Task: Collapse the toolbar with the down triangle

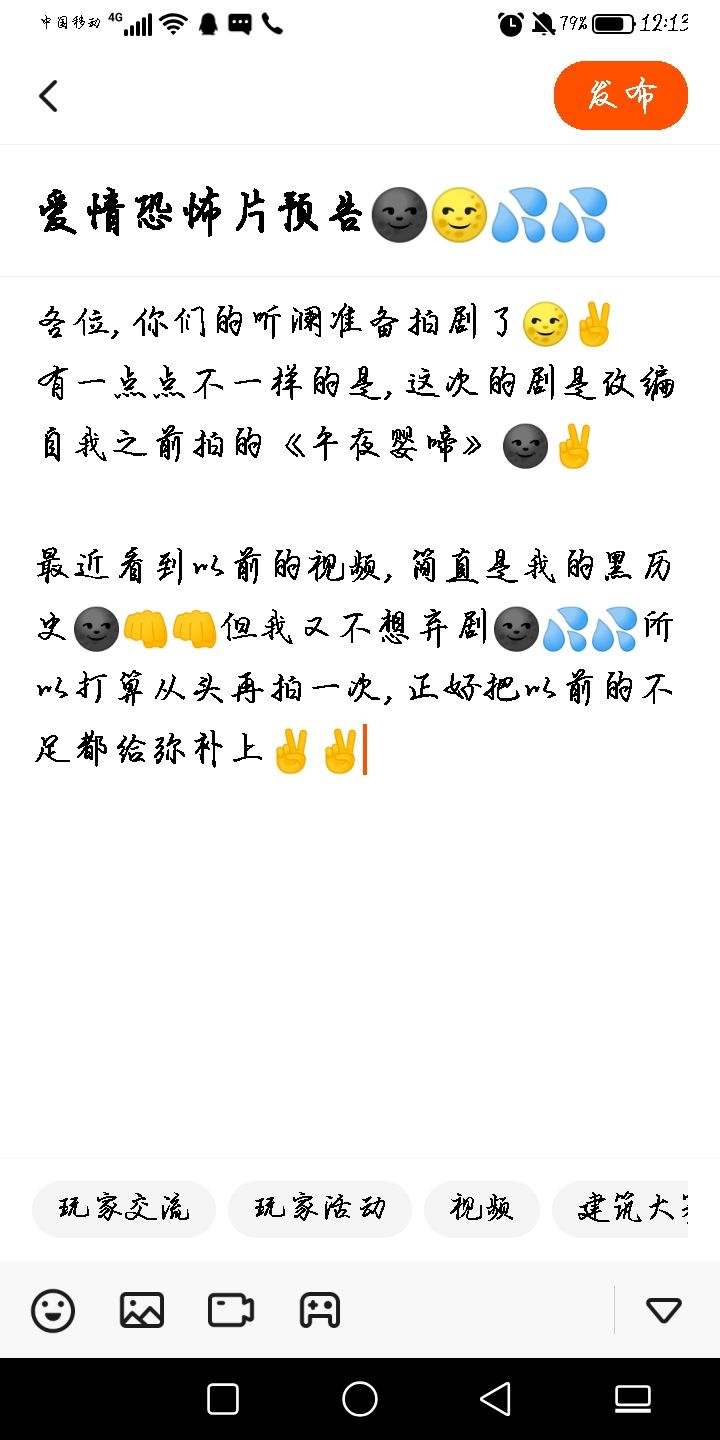Action: [x=664, y=1310]
